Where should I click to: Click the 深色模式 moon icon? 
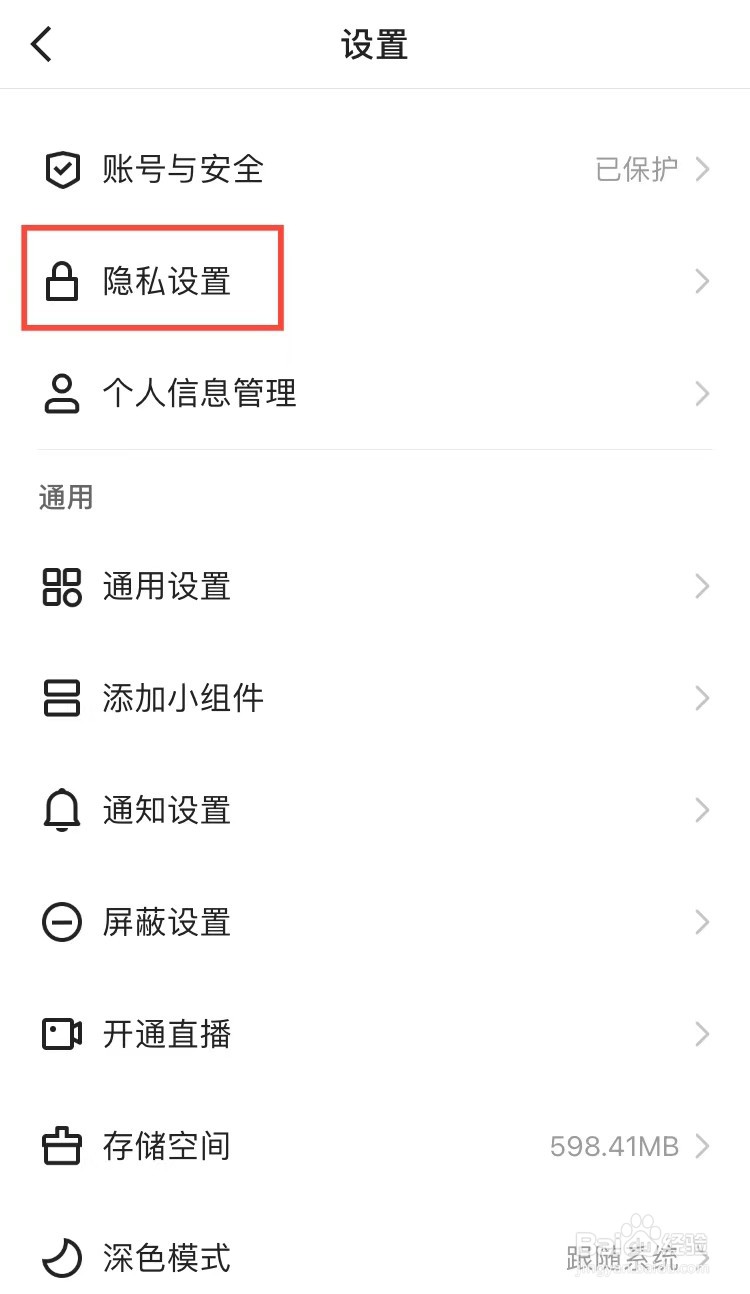(x=62, y=1258)
